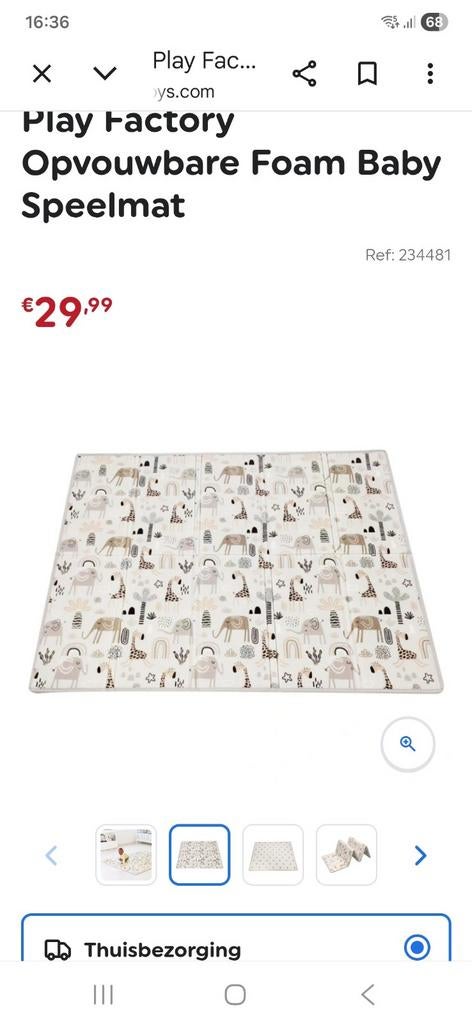Select the Thuisbezorging delivery option
The width and height of the screenshot is (472, 1024).
[236, 938]
